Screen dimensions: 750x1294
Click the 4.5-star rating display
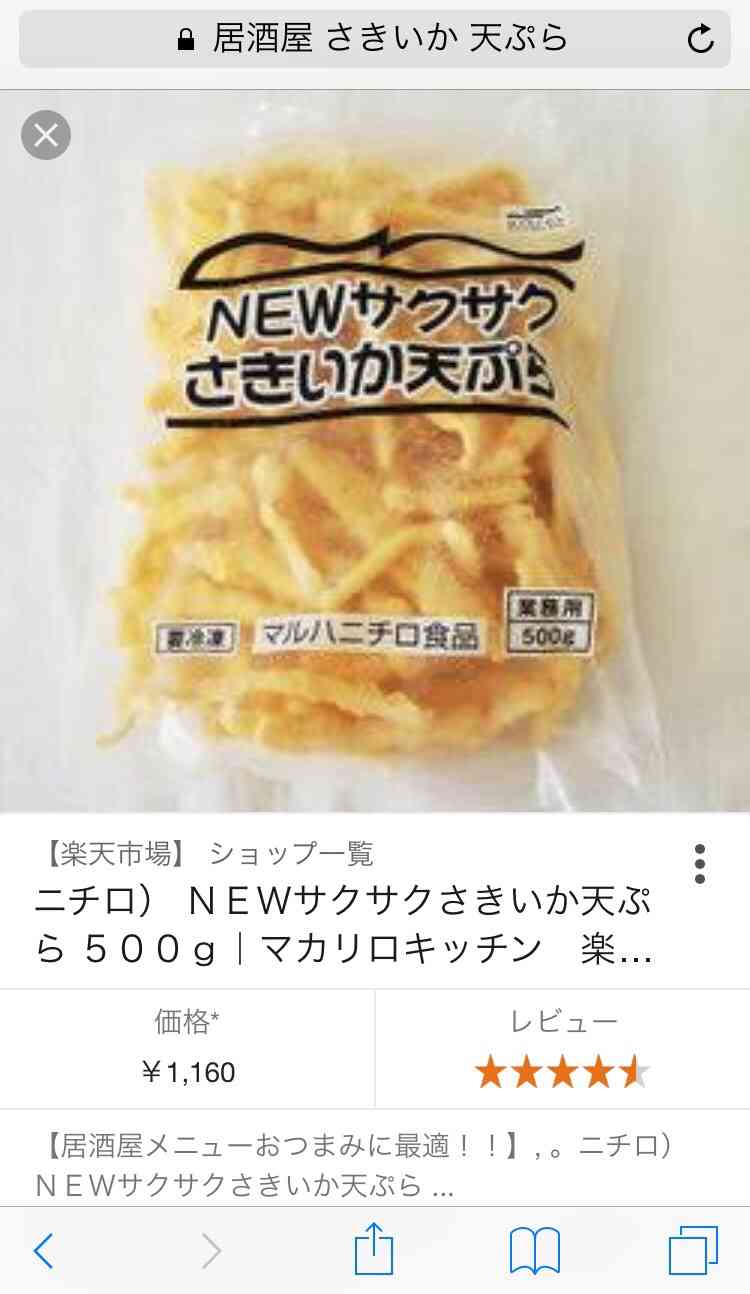562,1070
